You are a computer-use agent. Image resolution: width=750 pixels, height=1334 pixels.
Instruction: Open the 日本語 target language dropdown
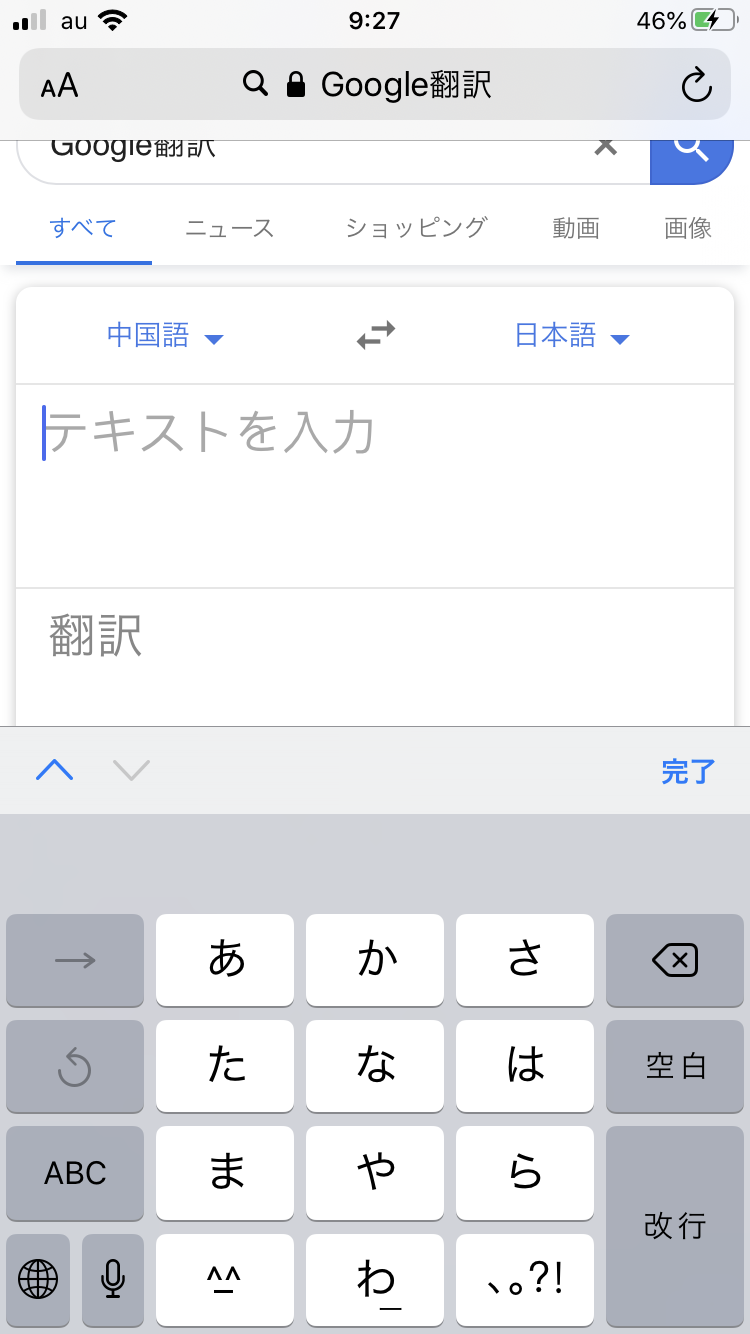571,336
